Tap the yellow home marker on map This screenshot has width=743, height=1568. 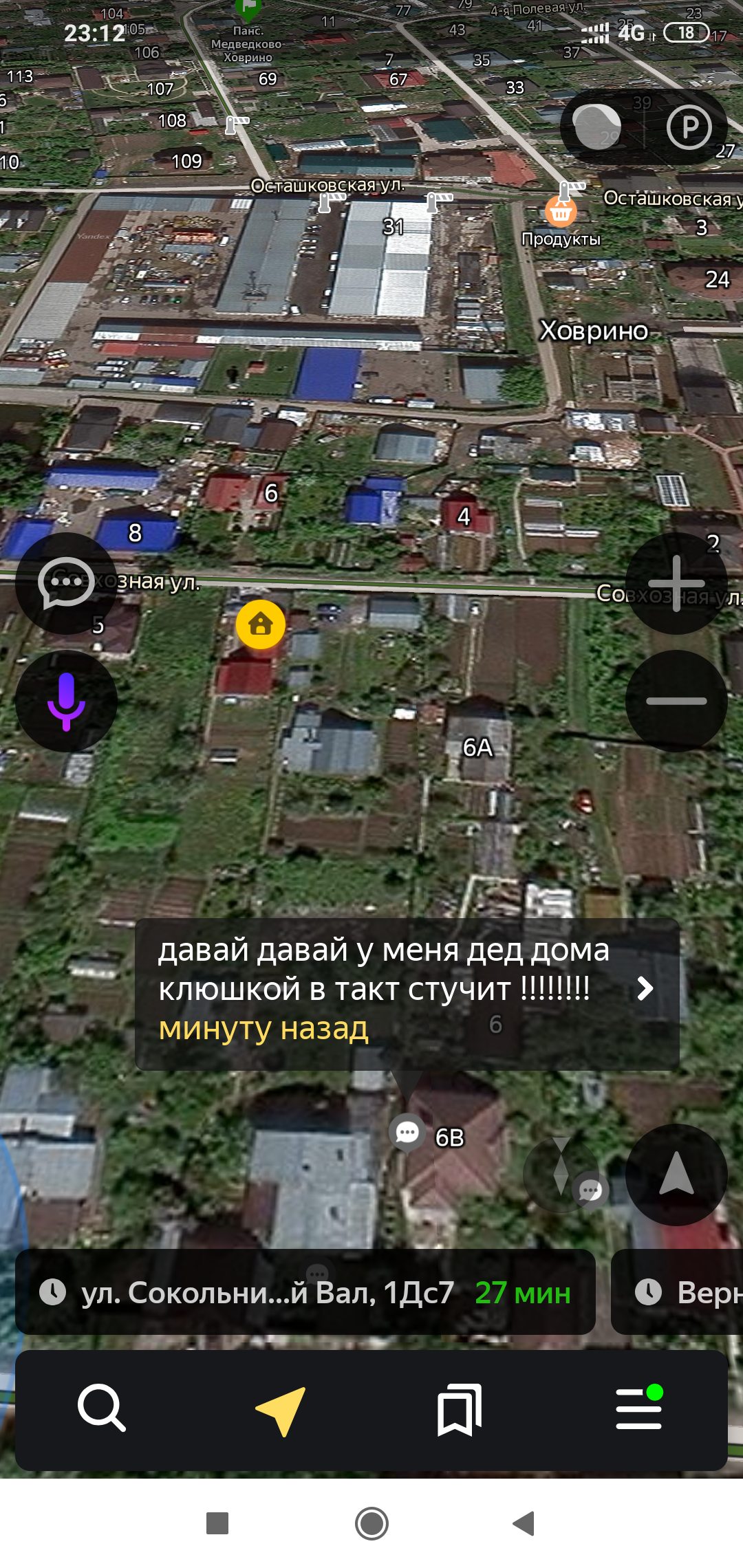tap(261, 624)
